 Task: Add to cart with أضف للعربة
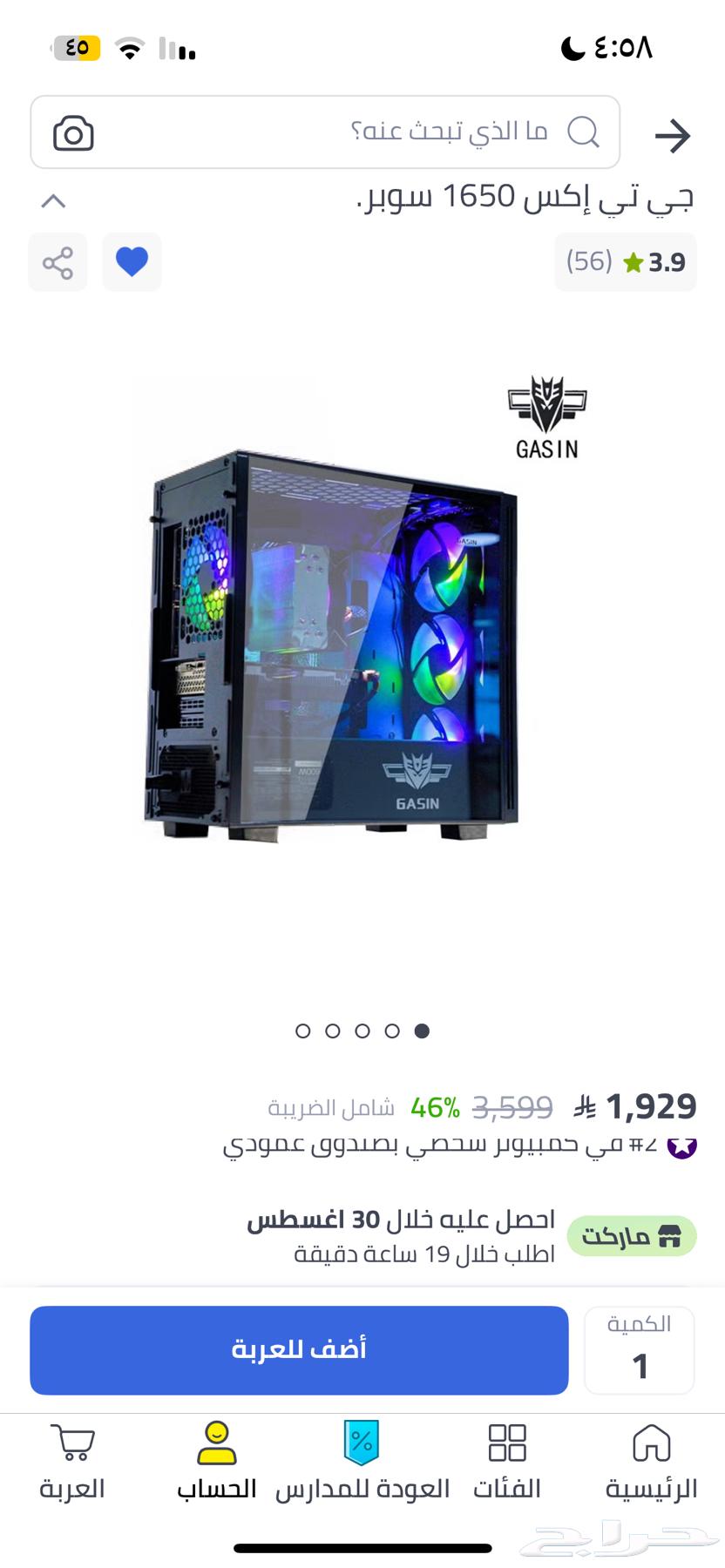click(299, 1349)
